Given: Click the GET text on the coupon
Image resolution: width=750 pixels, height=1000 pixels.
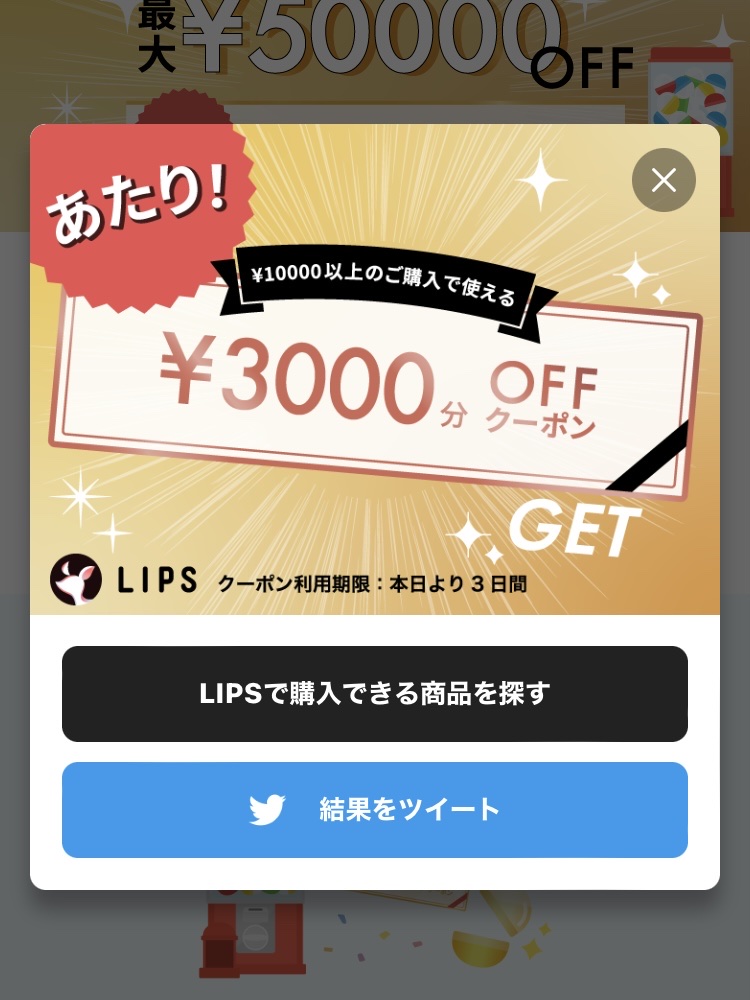Looking at the screenshot, I should tap(580, 525).
